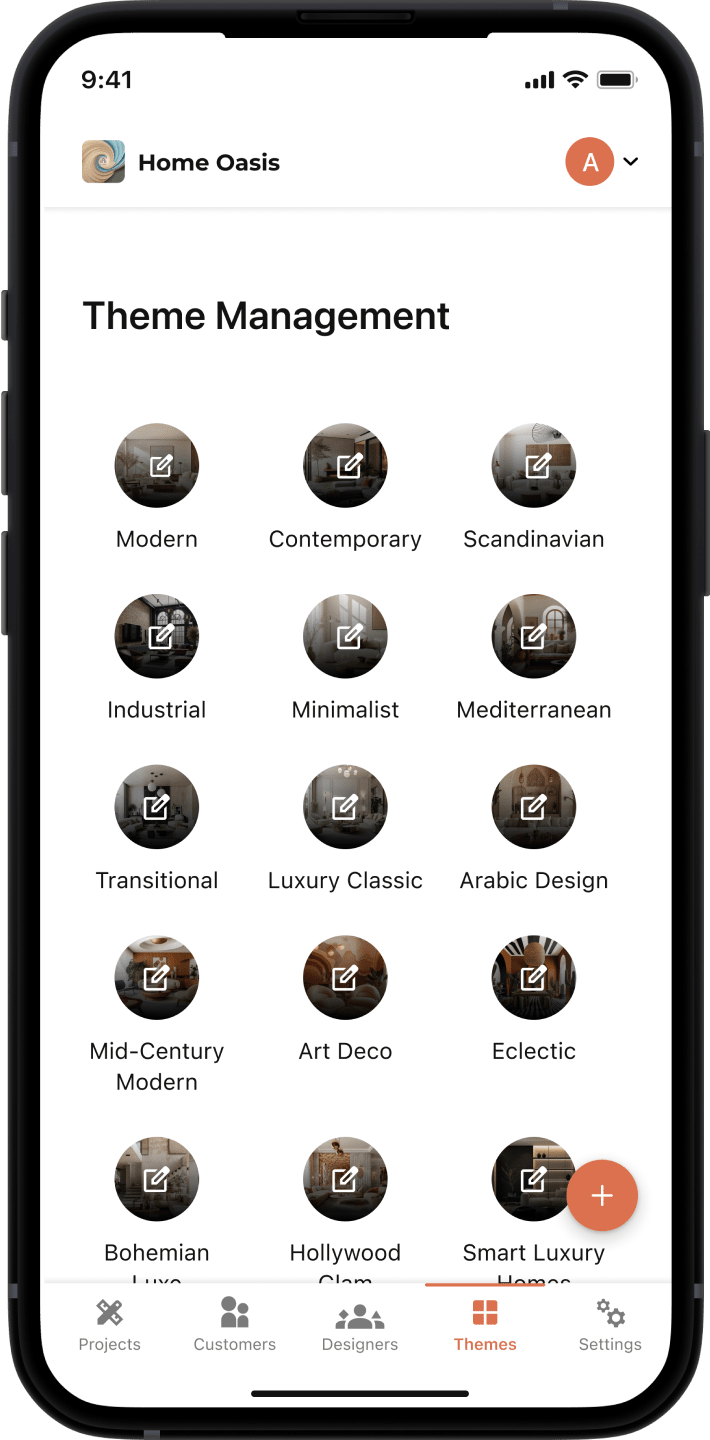Edit the Luxury Classic theme
This screenshot has width=710, height=1440.
pyautogui.click(x=345, y=807)
